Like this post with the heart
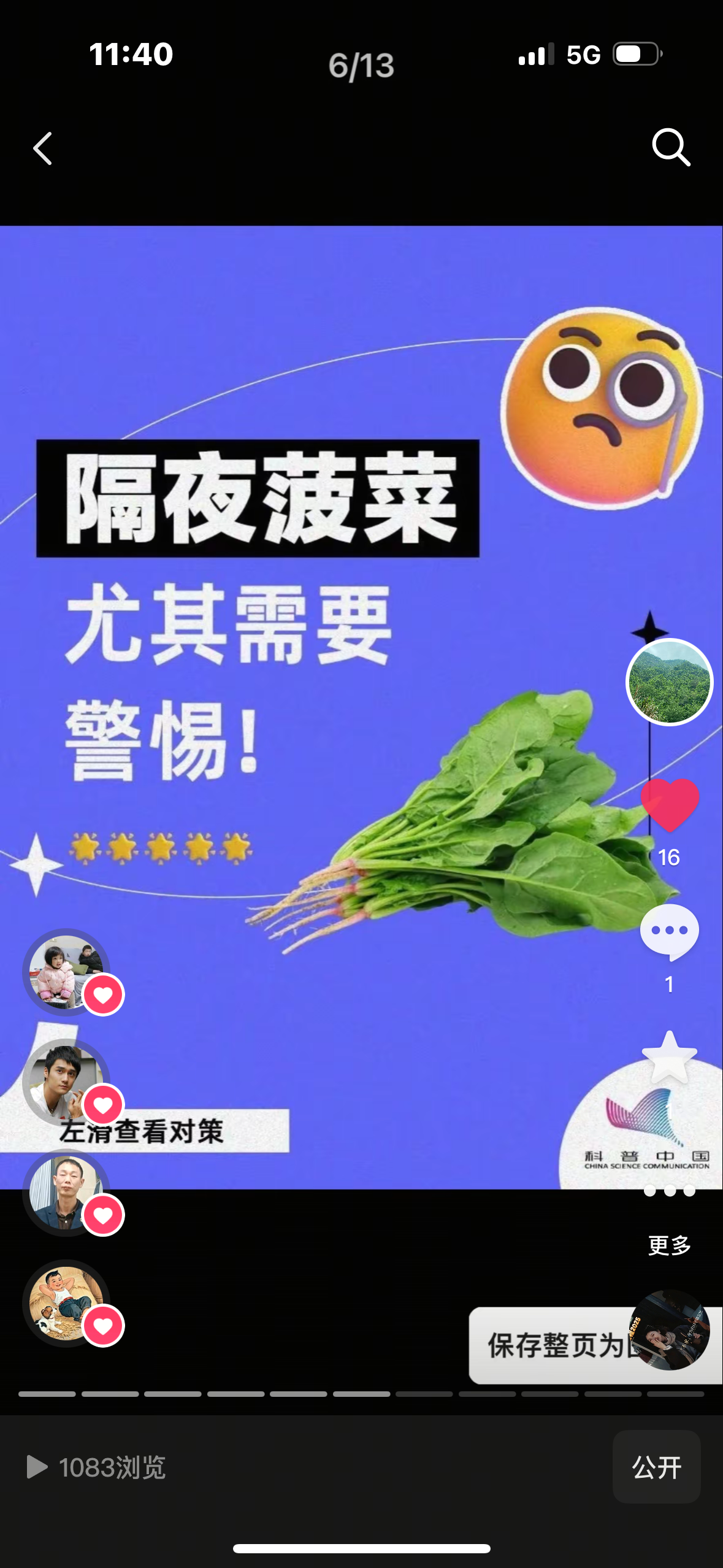The height and width of the screenshot is (1568, 723). (670, 805)
